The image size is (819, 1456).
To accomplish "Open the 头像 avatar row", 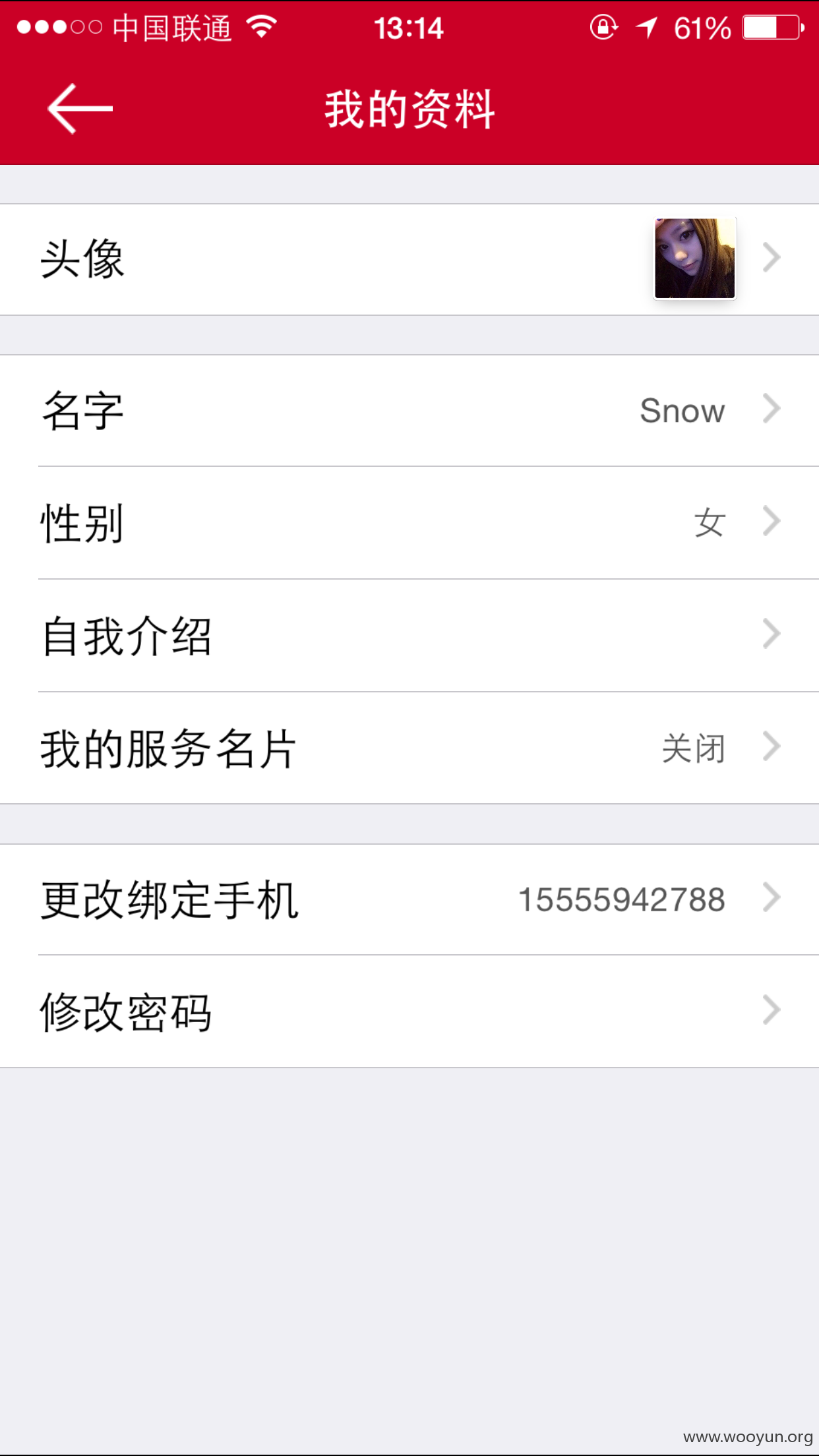I will [x=409, y=259].
